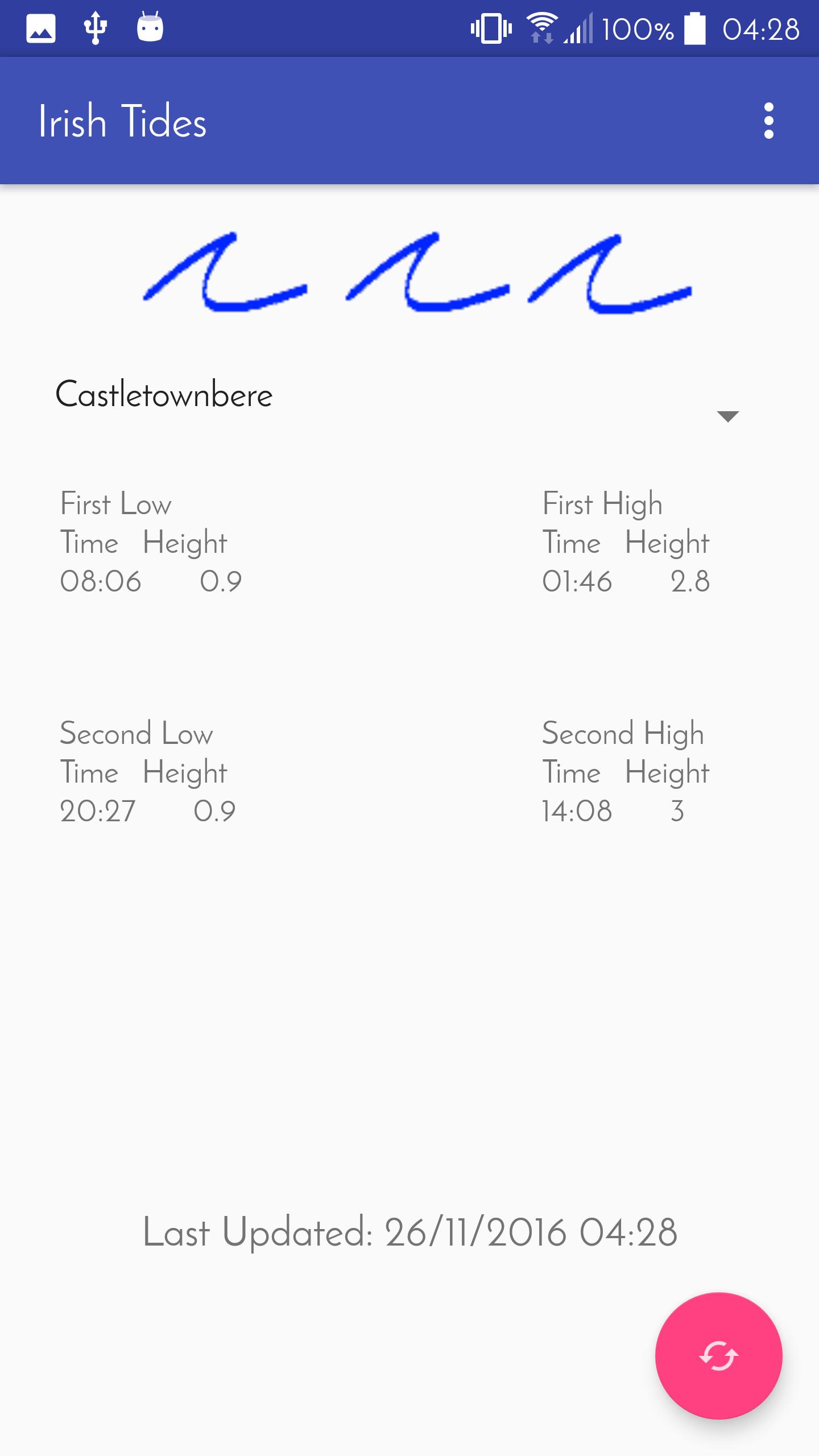This screenshot has width=819, height=1456.
Task: Open the overflow menu
Action: coord(768,121)
